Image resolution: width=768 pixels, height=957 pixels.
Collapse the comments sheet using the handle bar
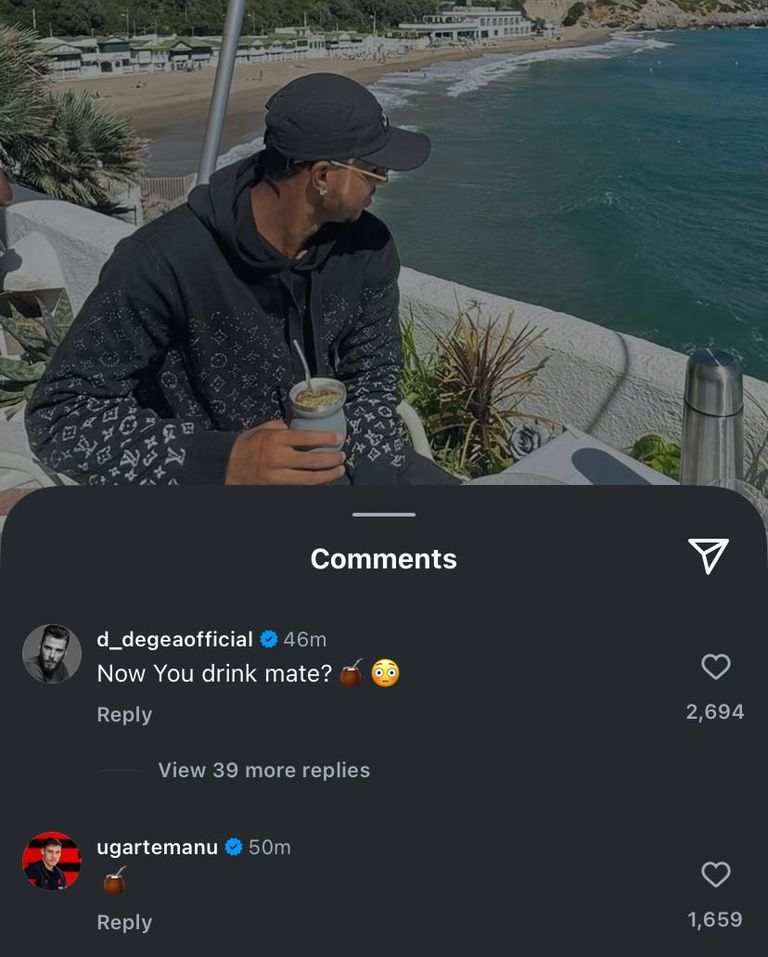tap(383, 515)
